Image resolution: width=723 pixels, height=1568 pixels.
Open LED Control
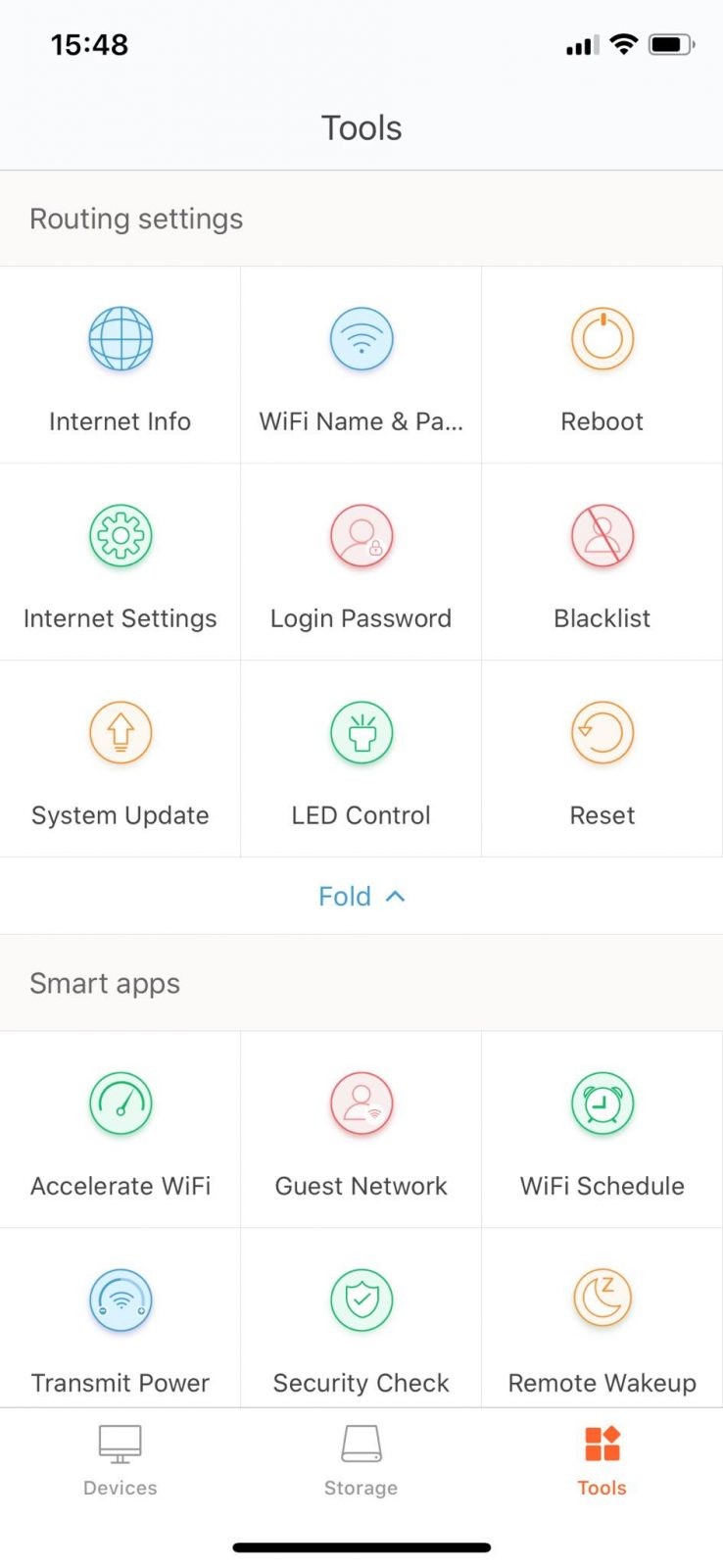coord(361,759)
